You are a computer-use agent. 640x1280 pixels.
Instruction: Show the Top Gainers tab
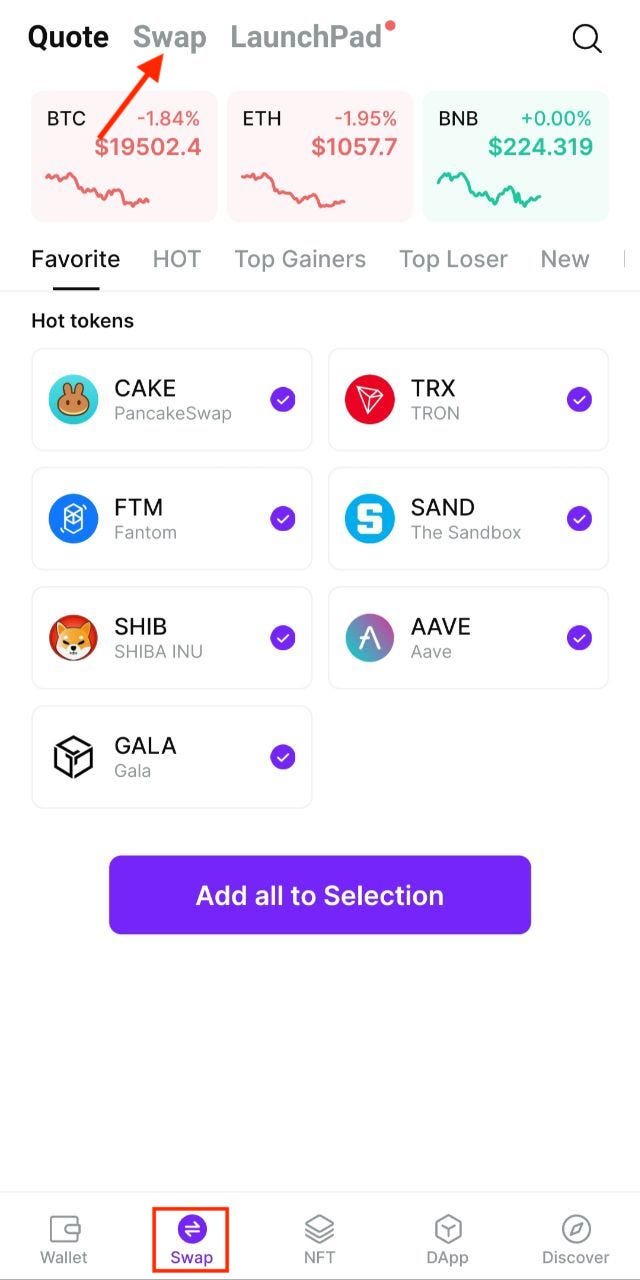coord(300,260)
